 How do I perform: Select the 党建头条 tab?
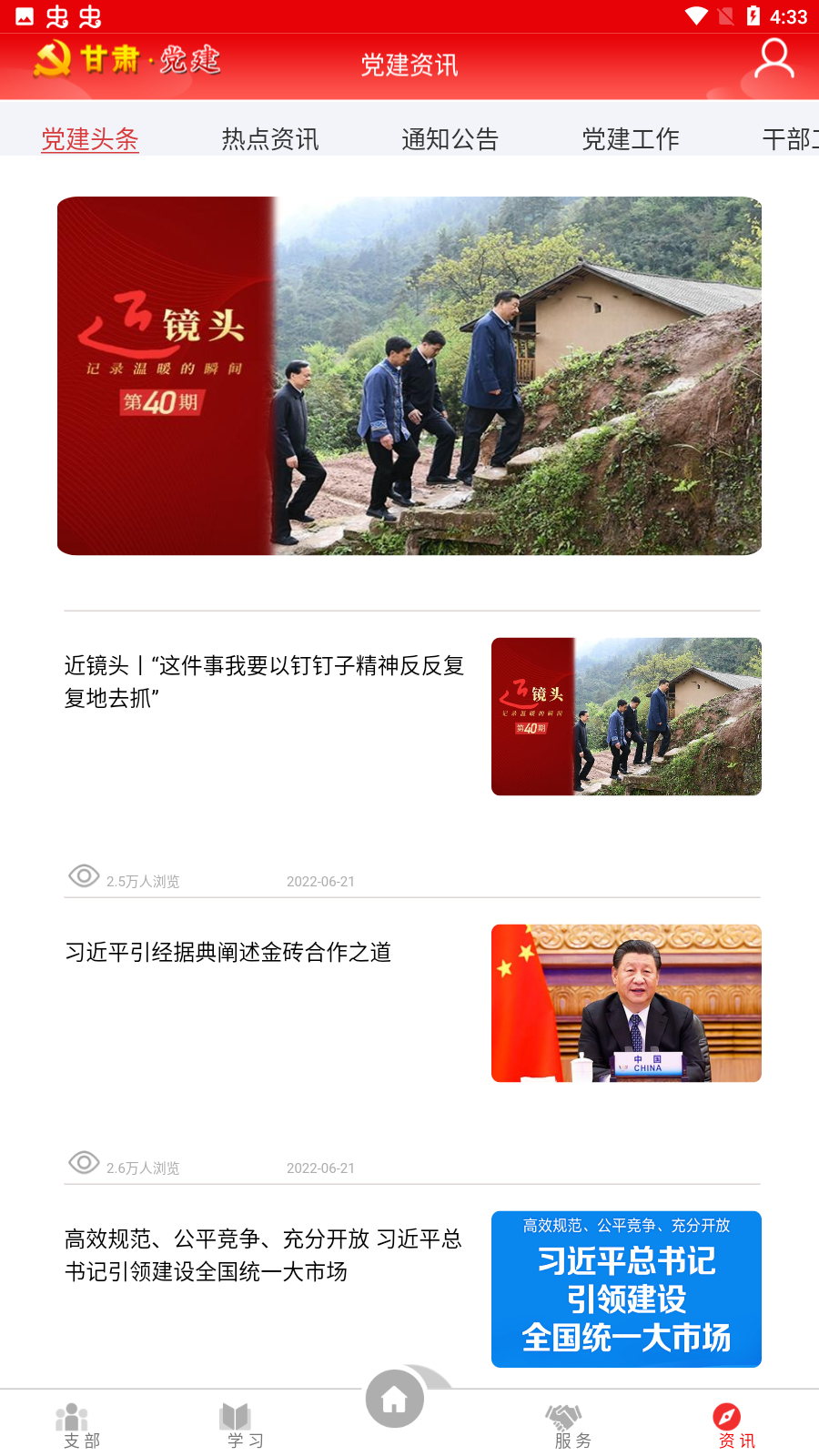click(90, 139)
